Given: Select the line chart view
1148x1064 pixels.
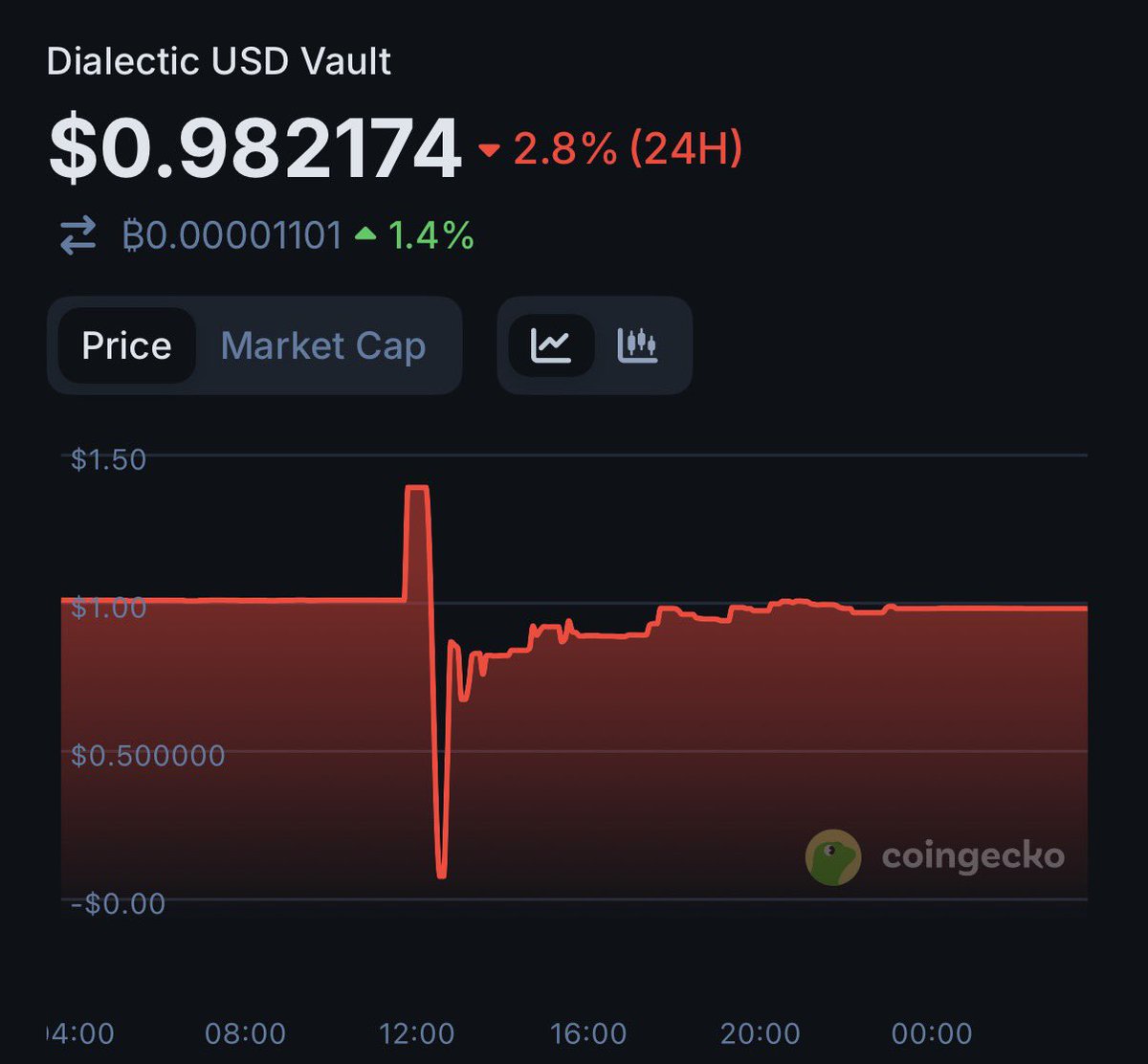Looking at the screenshot, I should coord(551,345).
